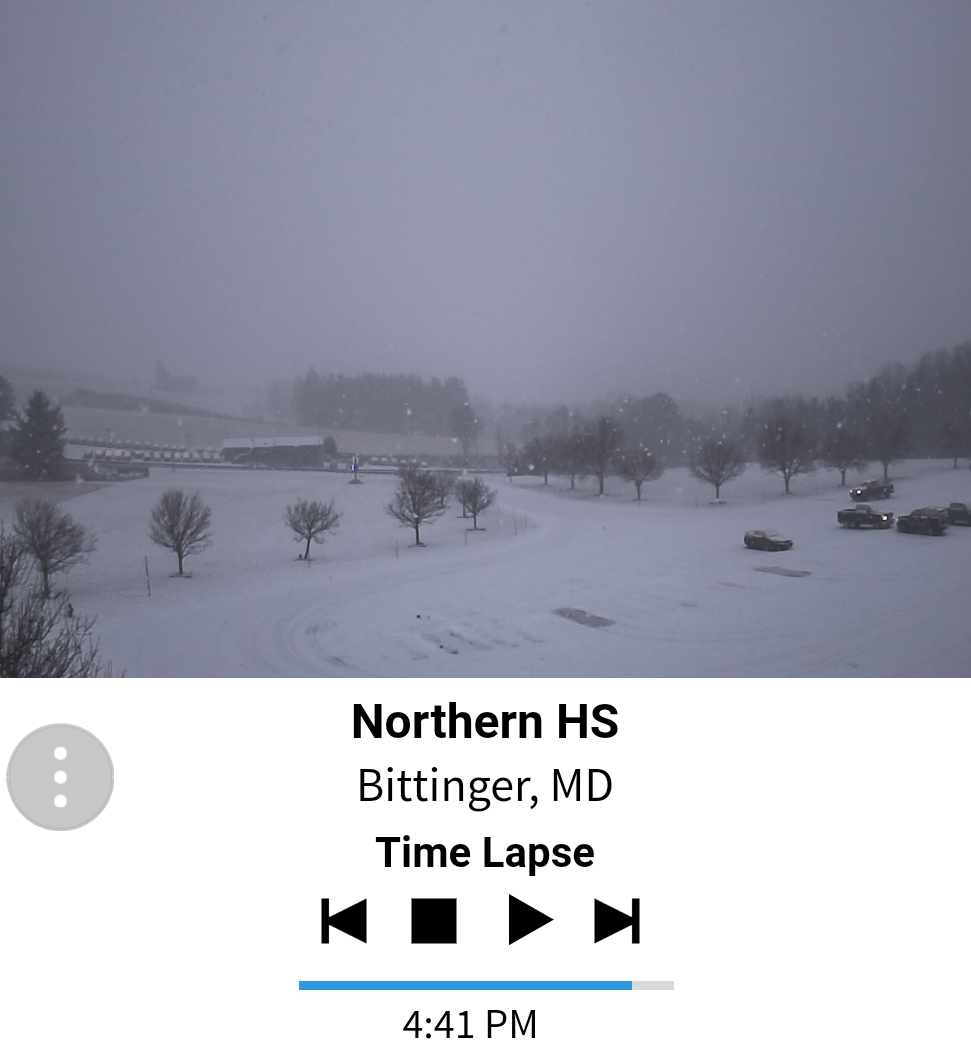Viewport: 971px width, 1054px height.
Task: Play the time lapse
Action: coord(529,920)
